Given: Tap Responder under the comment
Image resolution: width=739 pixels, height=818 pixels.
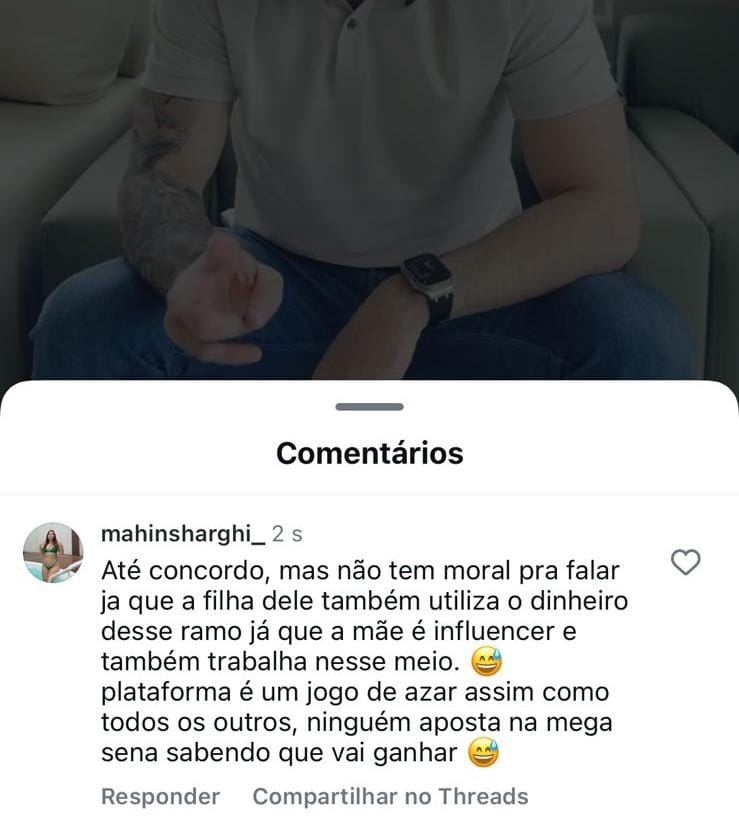Looking at the screenshot, I should pos(160,797).
